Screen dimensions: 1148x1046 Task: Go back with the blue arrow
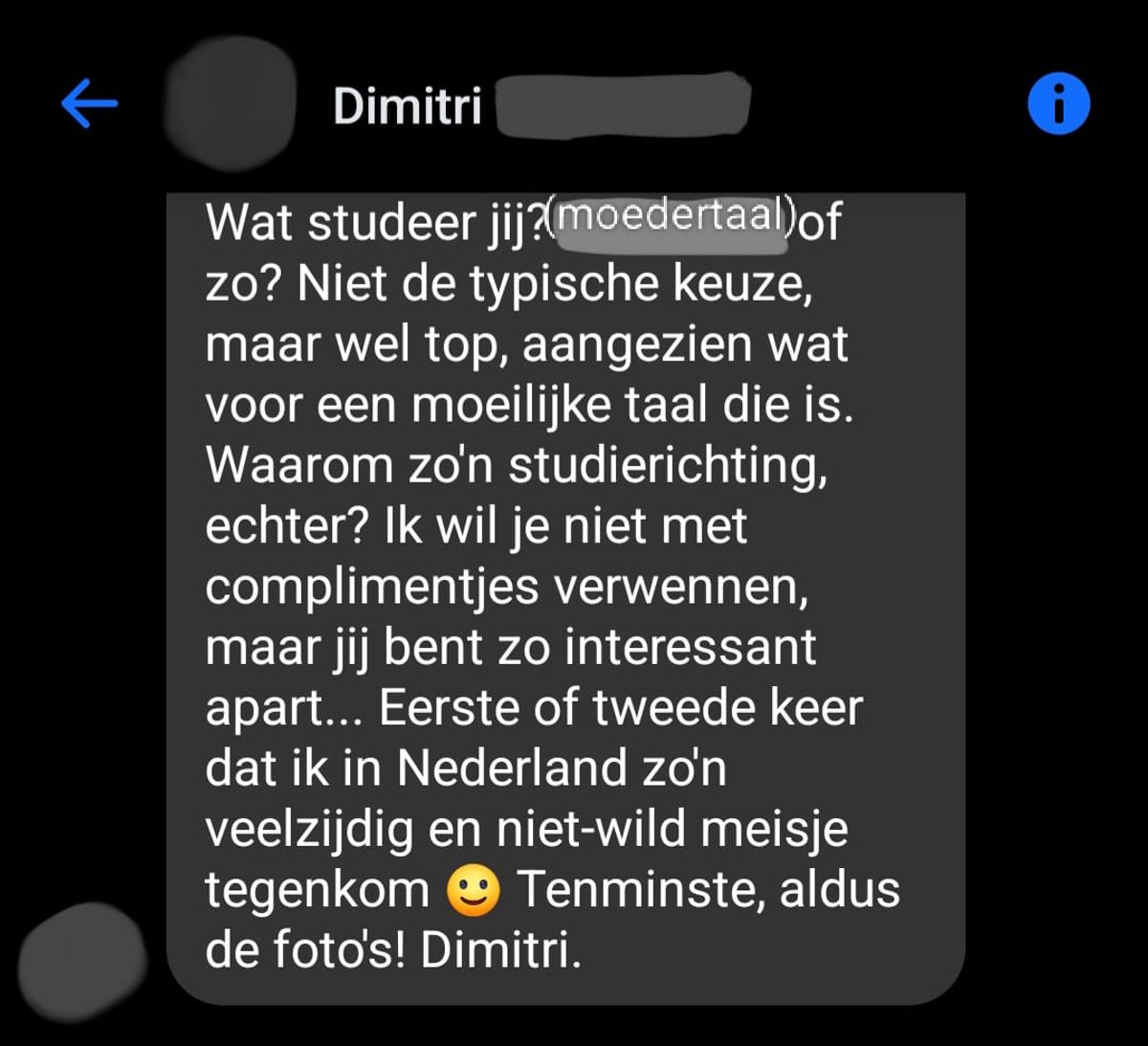coord(89,103)
